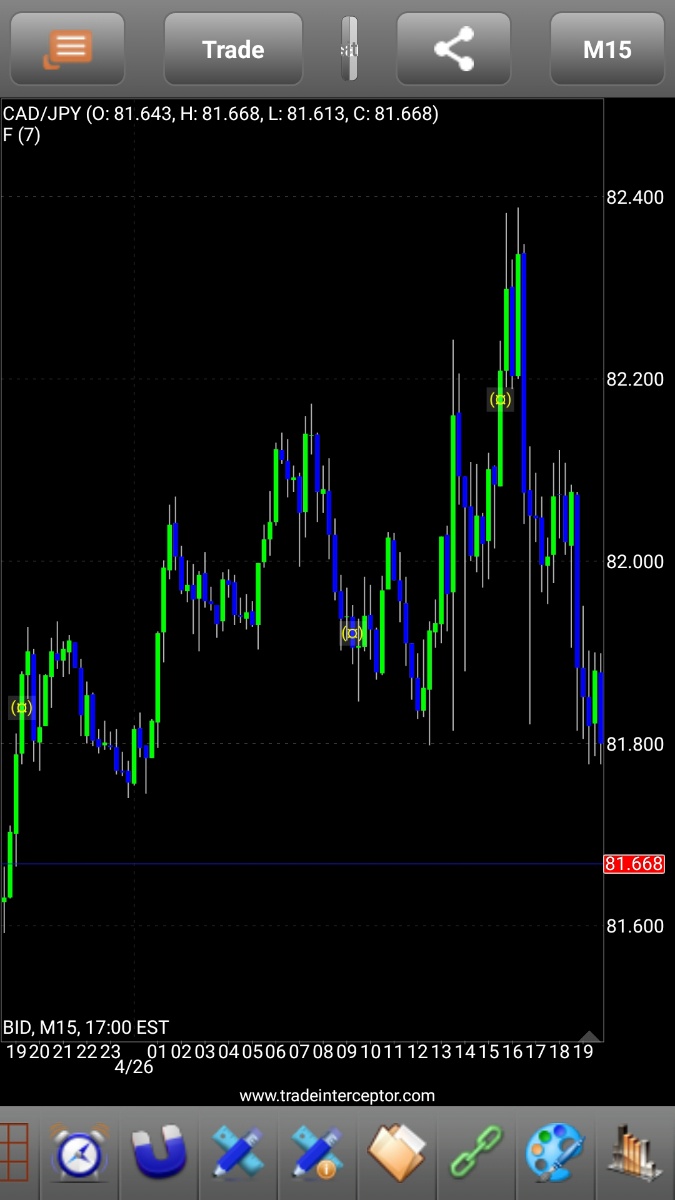Viewport: 675px width, 1200px height.
Task: Open the orange list menu button
Action: click(68, 49)
